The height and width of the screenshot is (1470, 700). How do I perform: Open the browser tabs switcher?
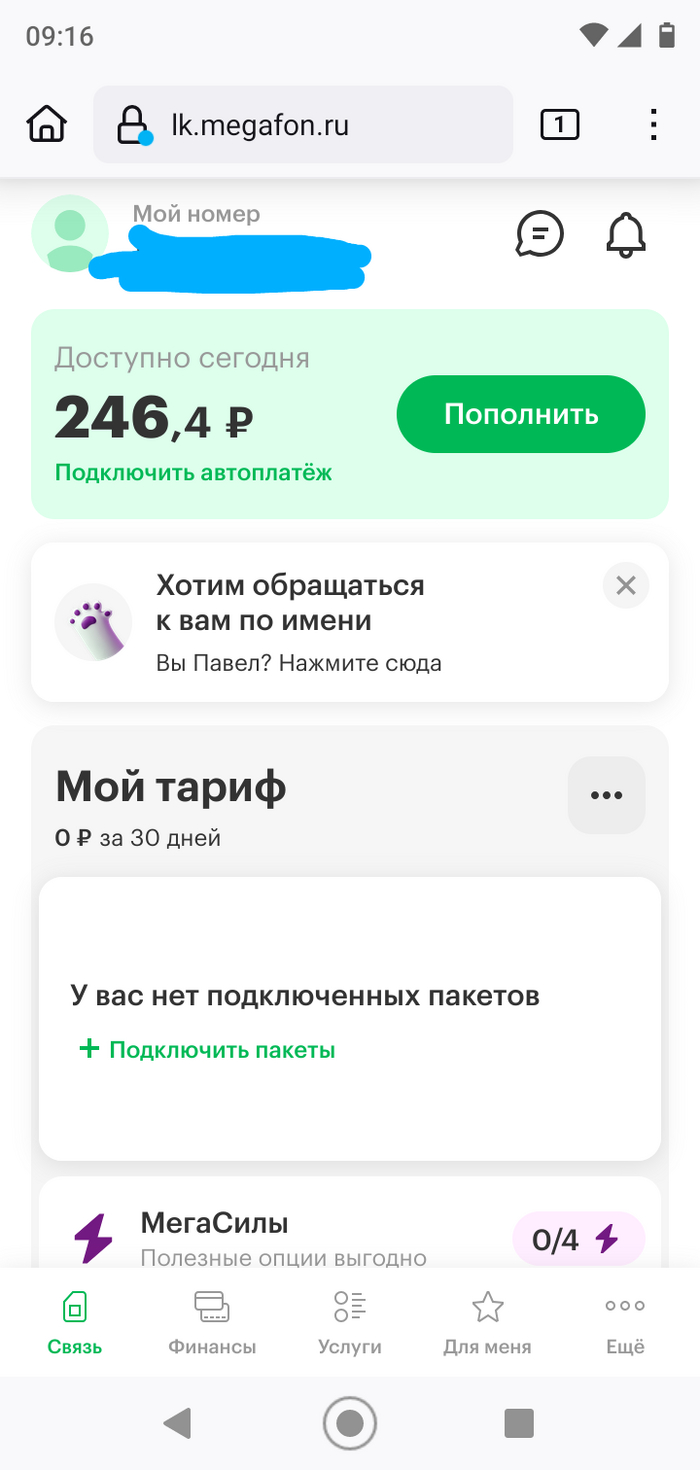(x=559, y=125)
